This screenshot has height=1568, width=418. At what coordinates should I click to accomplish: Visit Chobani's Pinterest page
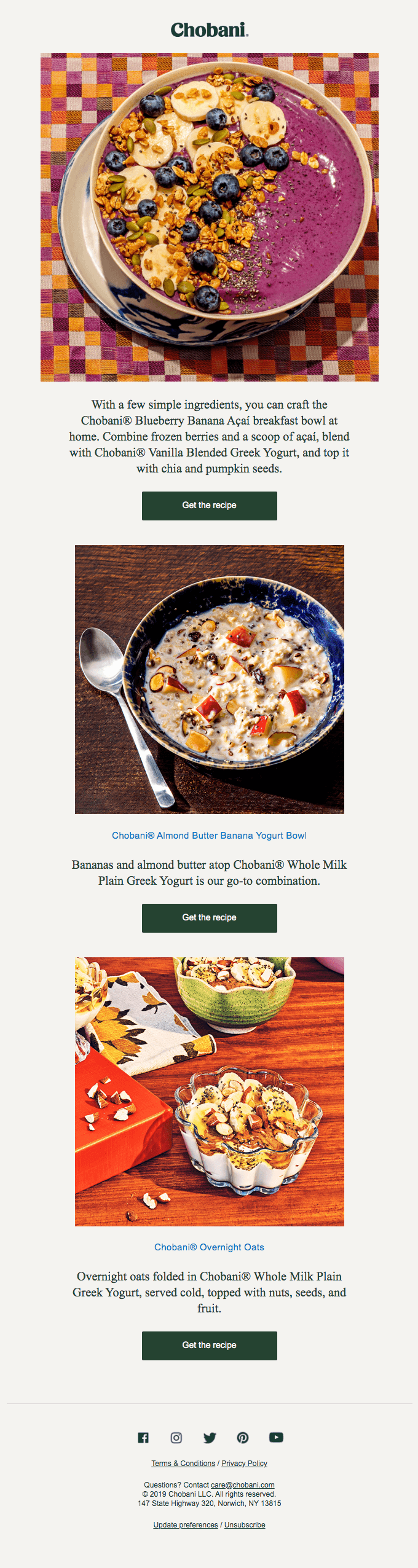pos(243,1438)
